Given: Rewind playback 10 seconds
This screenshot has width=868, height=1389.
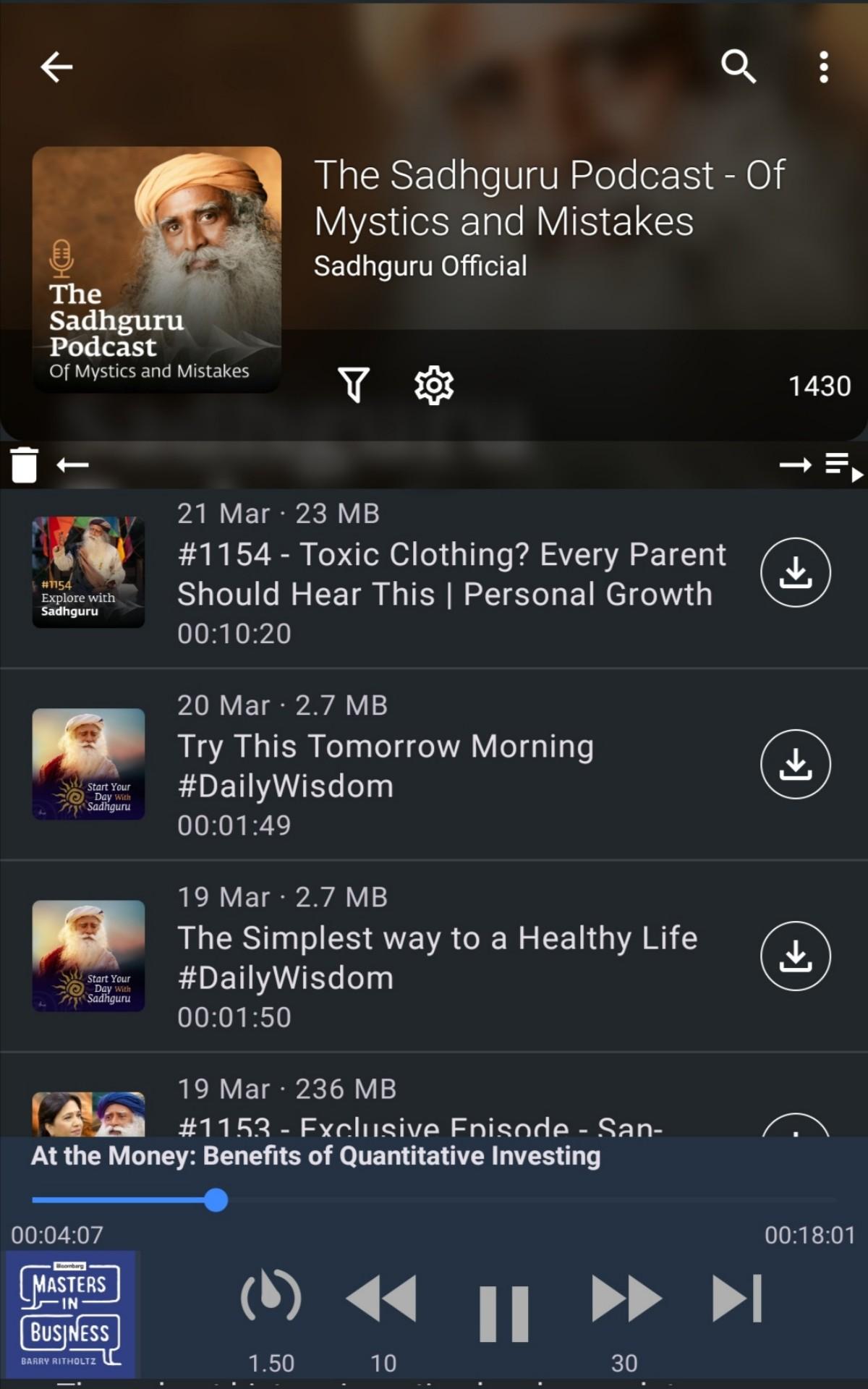Looking at the screenshot, I should tap(382, 1300).
